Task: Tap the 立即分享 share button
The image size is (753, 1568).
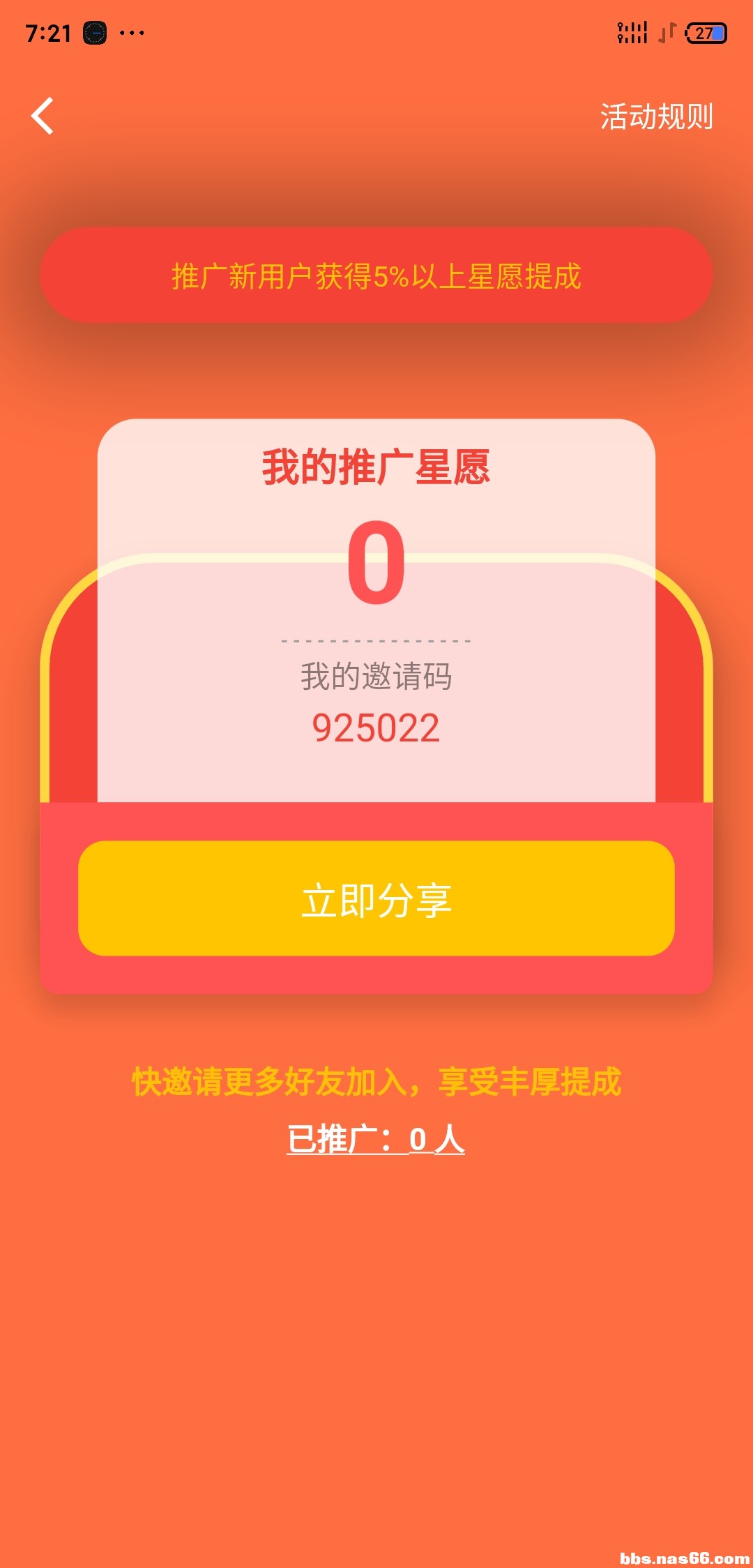Action: (x=376, y=901)
